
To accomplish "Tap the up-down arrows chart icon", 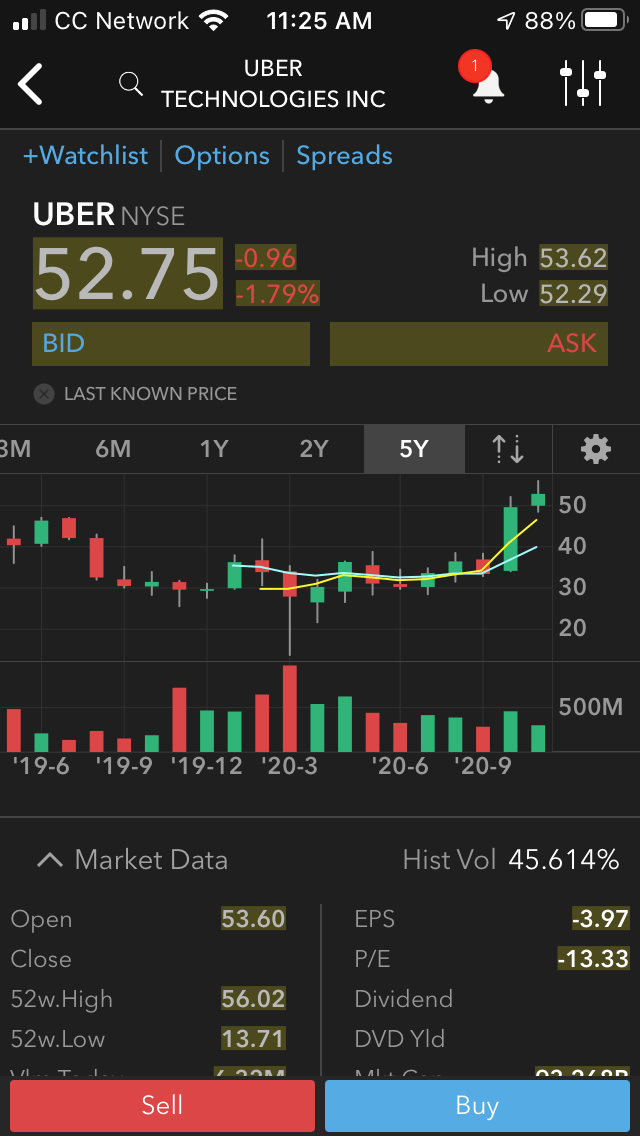I will point(508,449).
